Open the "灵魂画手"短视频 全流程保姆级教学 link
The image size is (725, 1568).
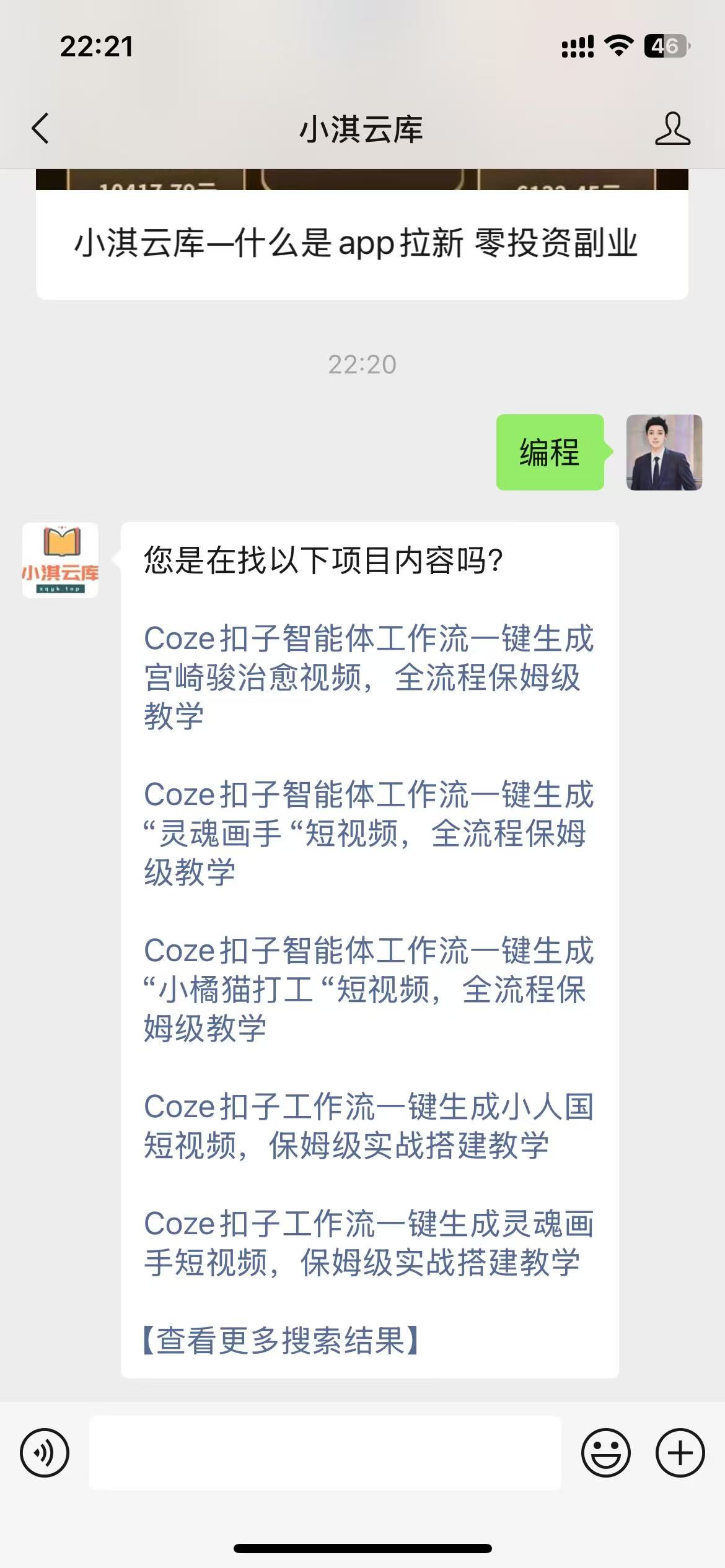(x=368, y=833)
